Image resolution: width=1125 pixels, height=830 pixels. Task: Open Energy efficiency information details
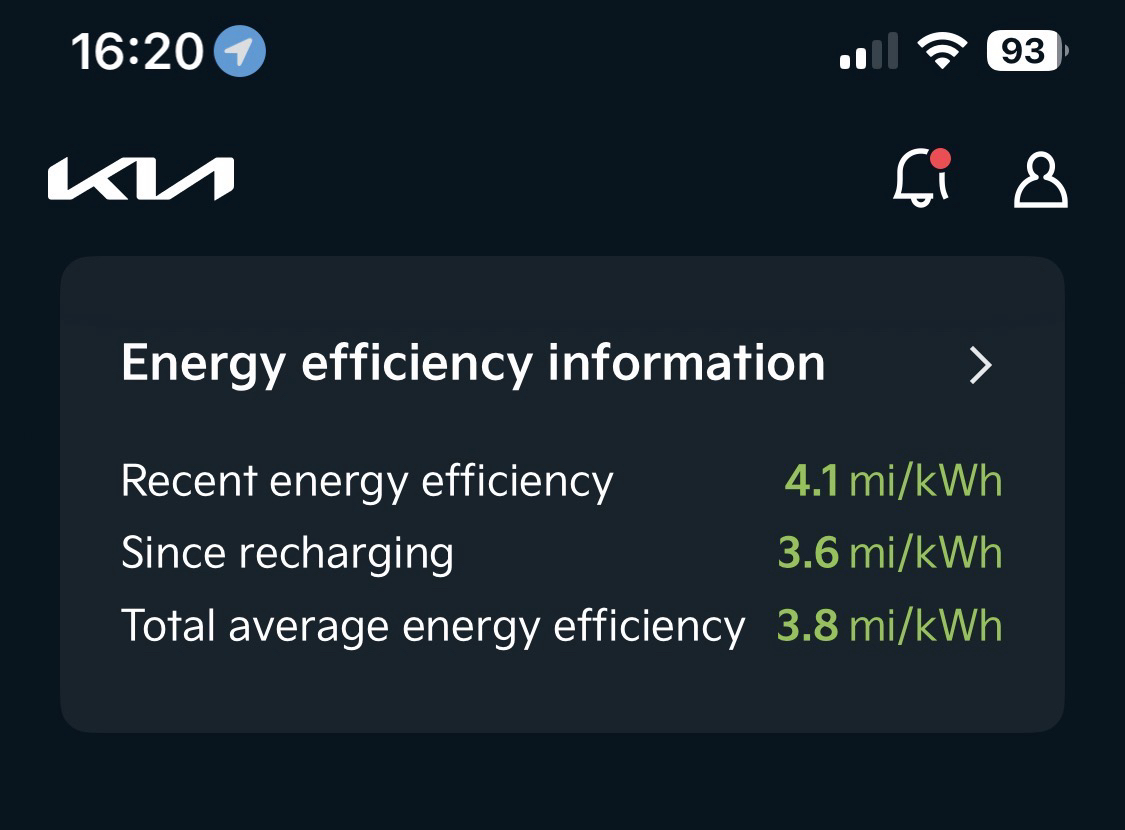(980, 366)
